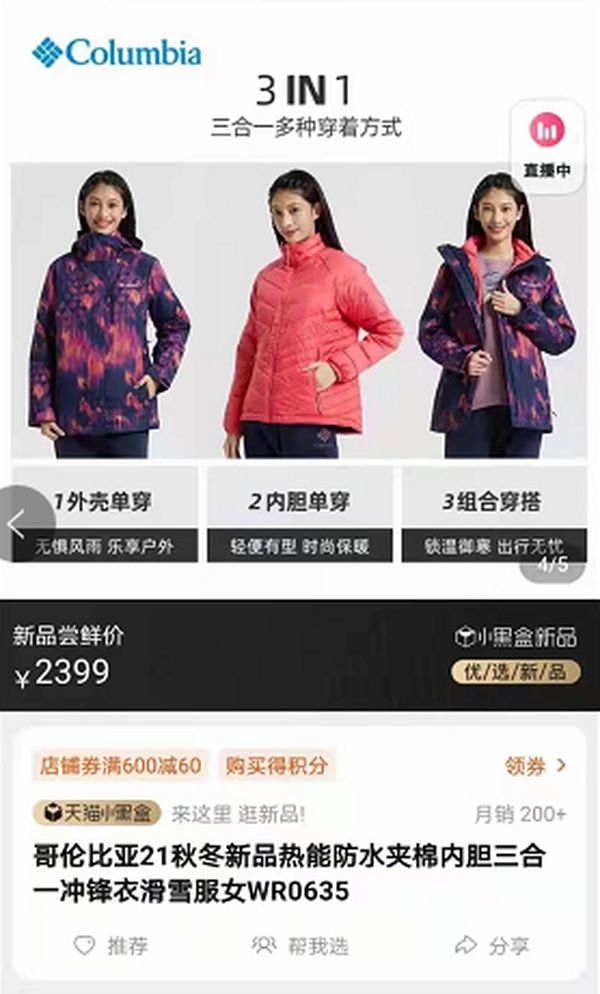Open 帮我选 for help choosing
The width and height of the screenshot is (600, 994).
(300, 945)
